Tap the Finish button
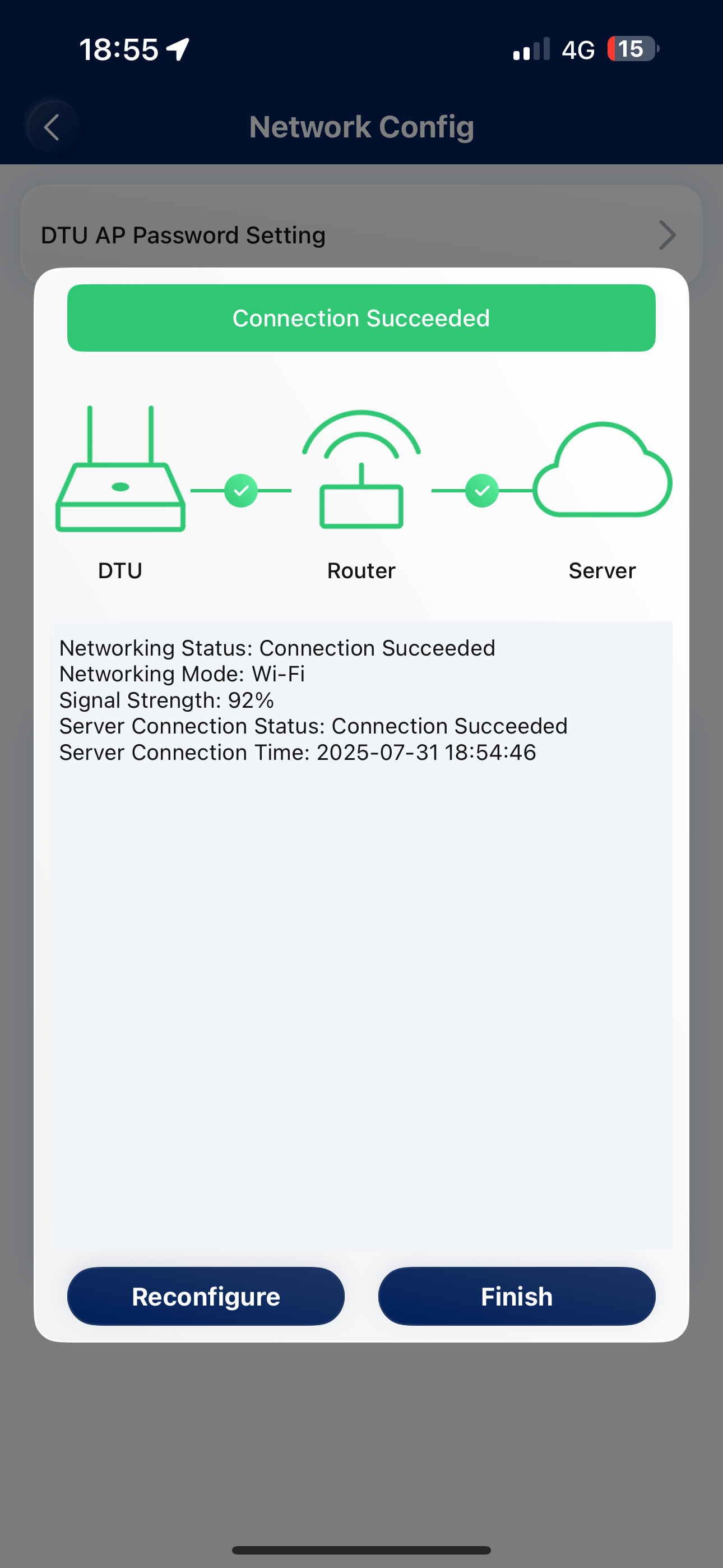Viewport: 723px width, 1568px height. pyautogui.click(x=517, y=1296)
